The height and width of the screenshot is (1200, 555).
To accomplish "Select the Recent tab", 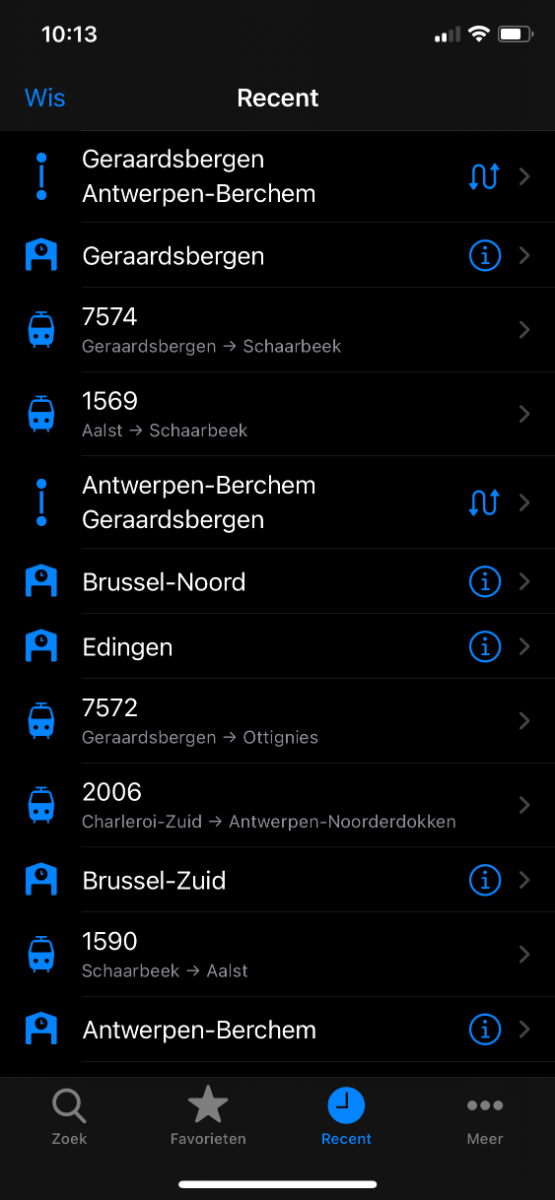I will pos(346,1116).
